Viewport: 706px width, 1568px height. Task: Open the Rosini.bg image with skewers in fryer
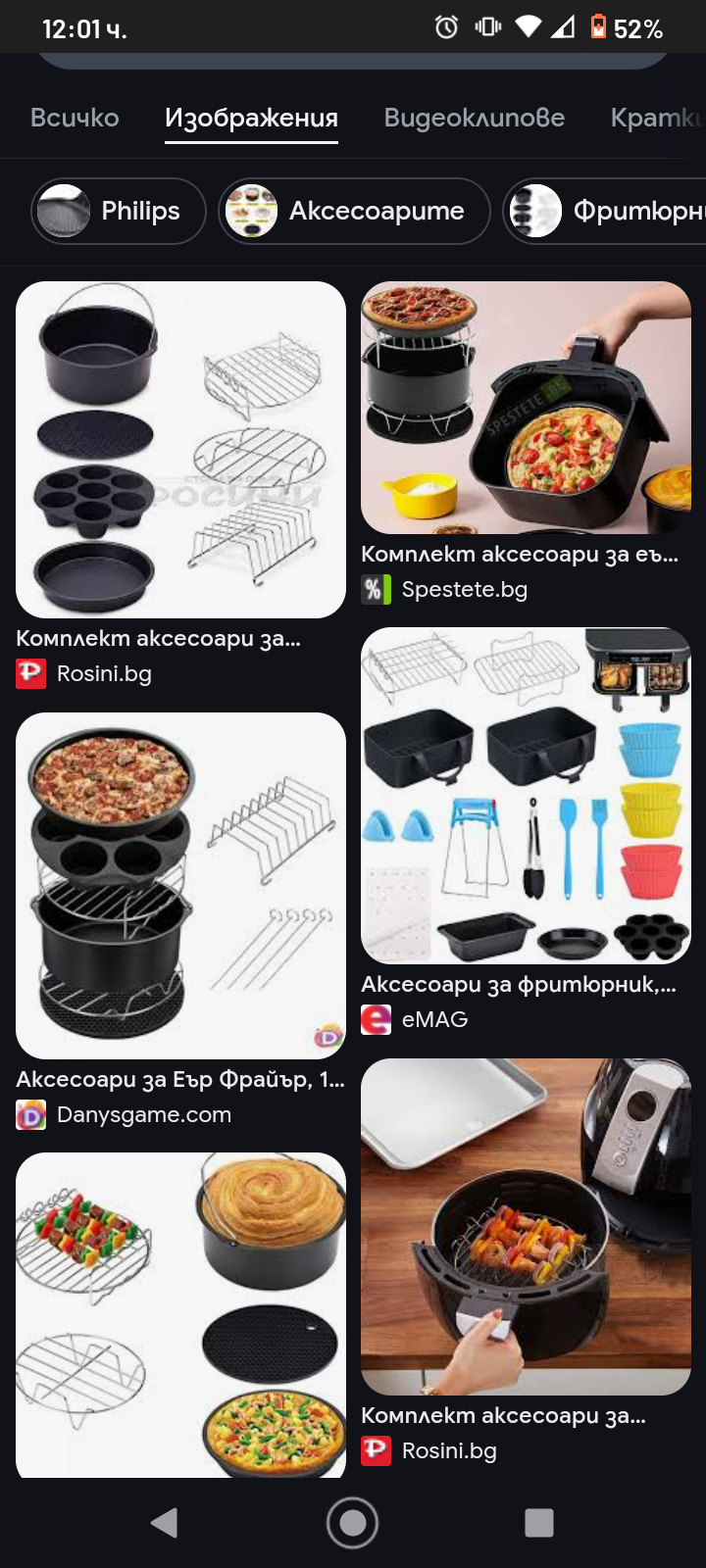526,1226
